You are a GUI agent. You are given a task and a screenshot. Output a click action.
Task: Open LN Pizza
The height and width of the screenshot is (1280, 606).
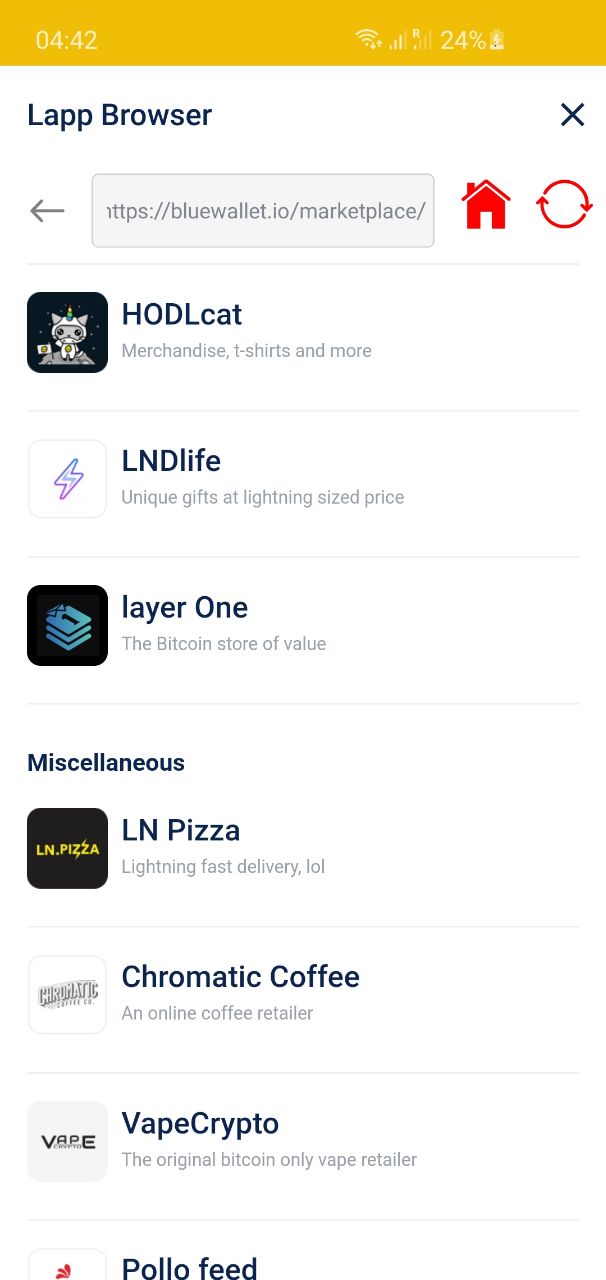coord(303,848)
